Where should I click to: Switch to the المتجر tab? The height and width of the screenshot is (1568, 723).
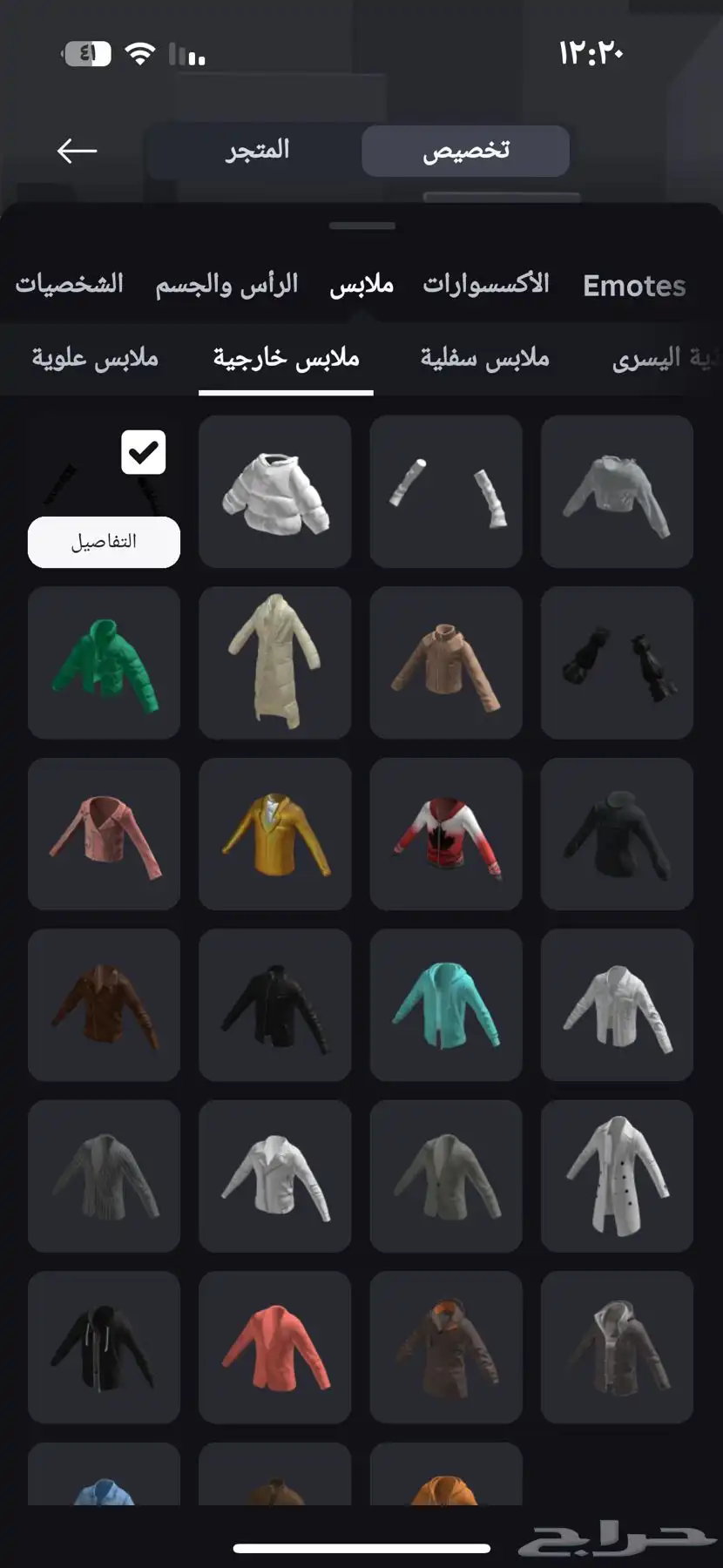(257, 151)
